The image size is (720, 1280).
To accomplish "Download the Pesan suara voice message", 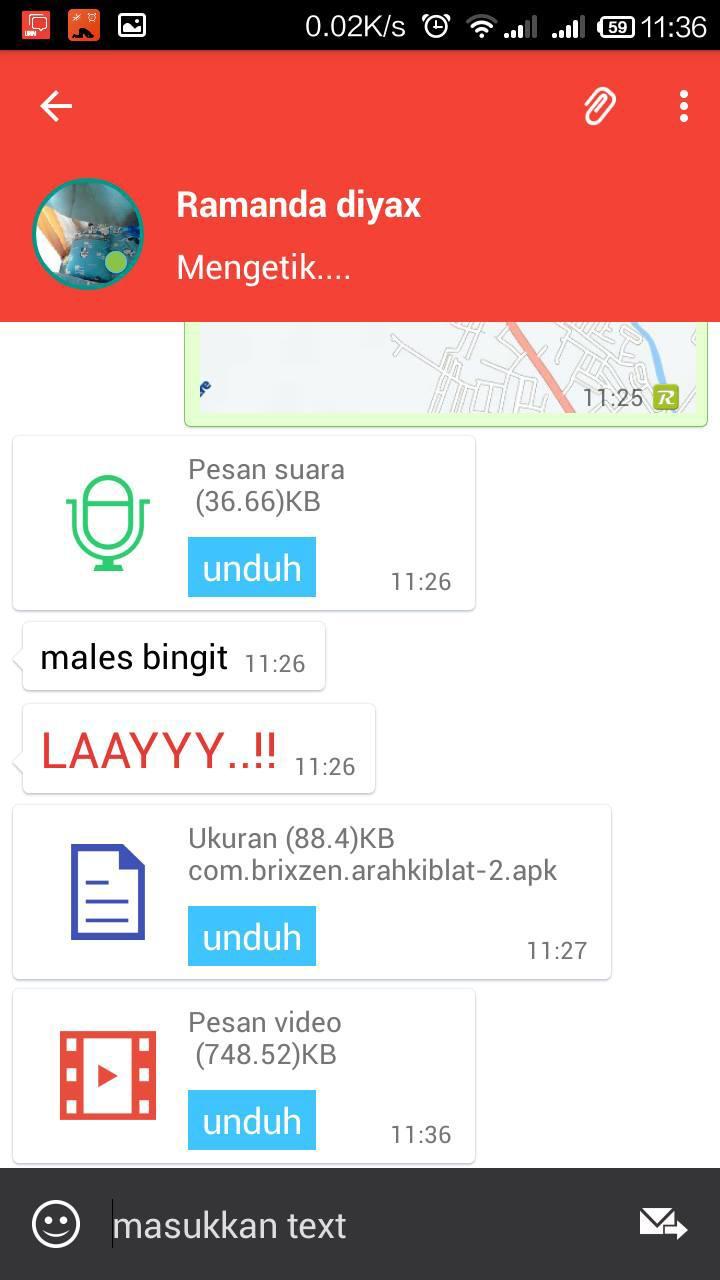I will [251, 566].
